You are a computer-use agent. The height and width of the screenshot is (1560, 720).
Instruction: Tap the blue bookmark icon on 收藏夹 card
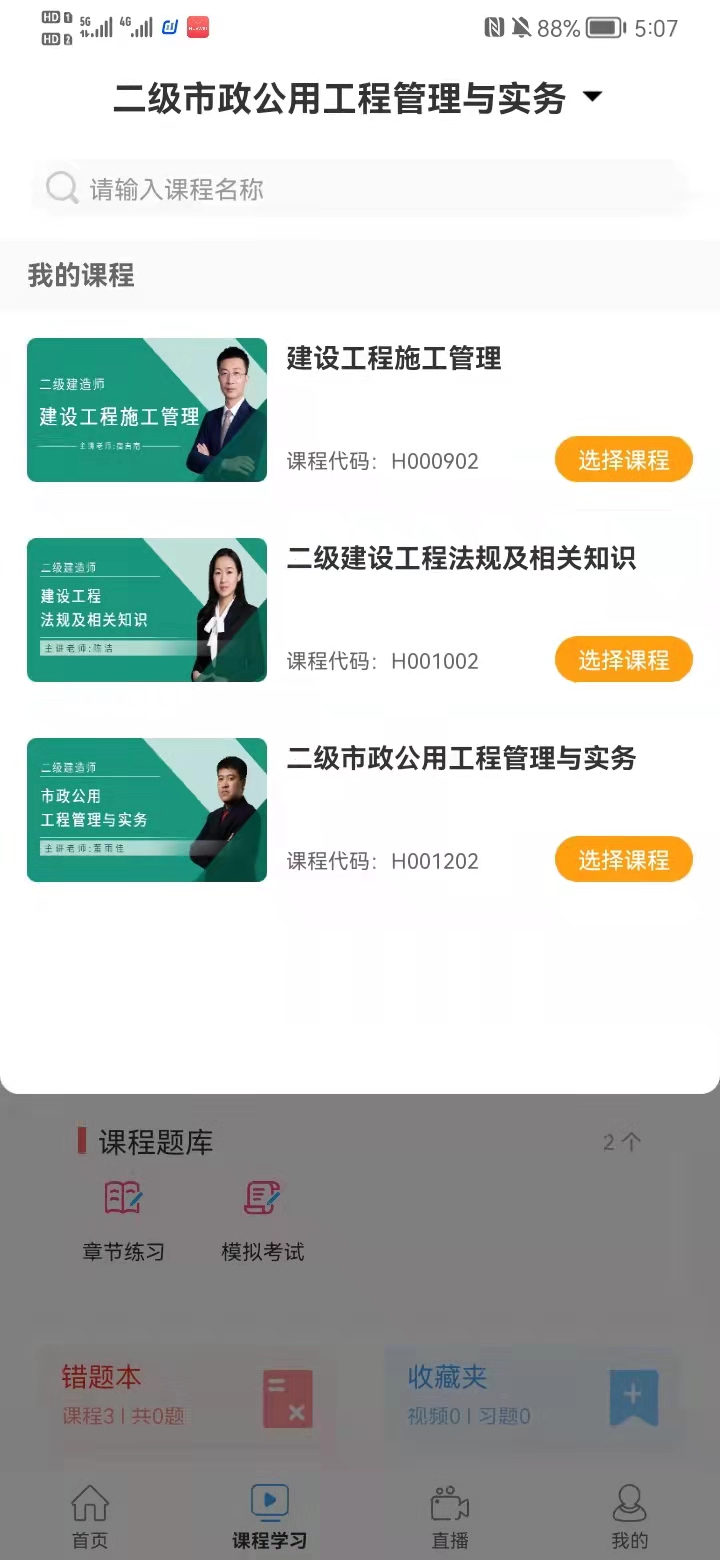pos(631,1398)
